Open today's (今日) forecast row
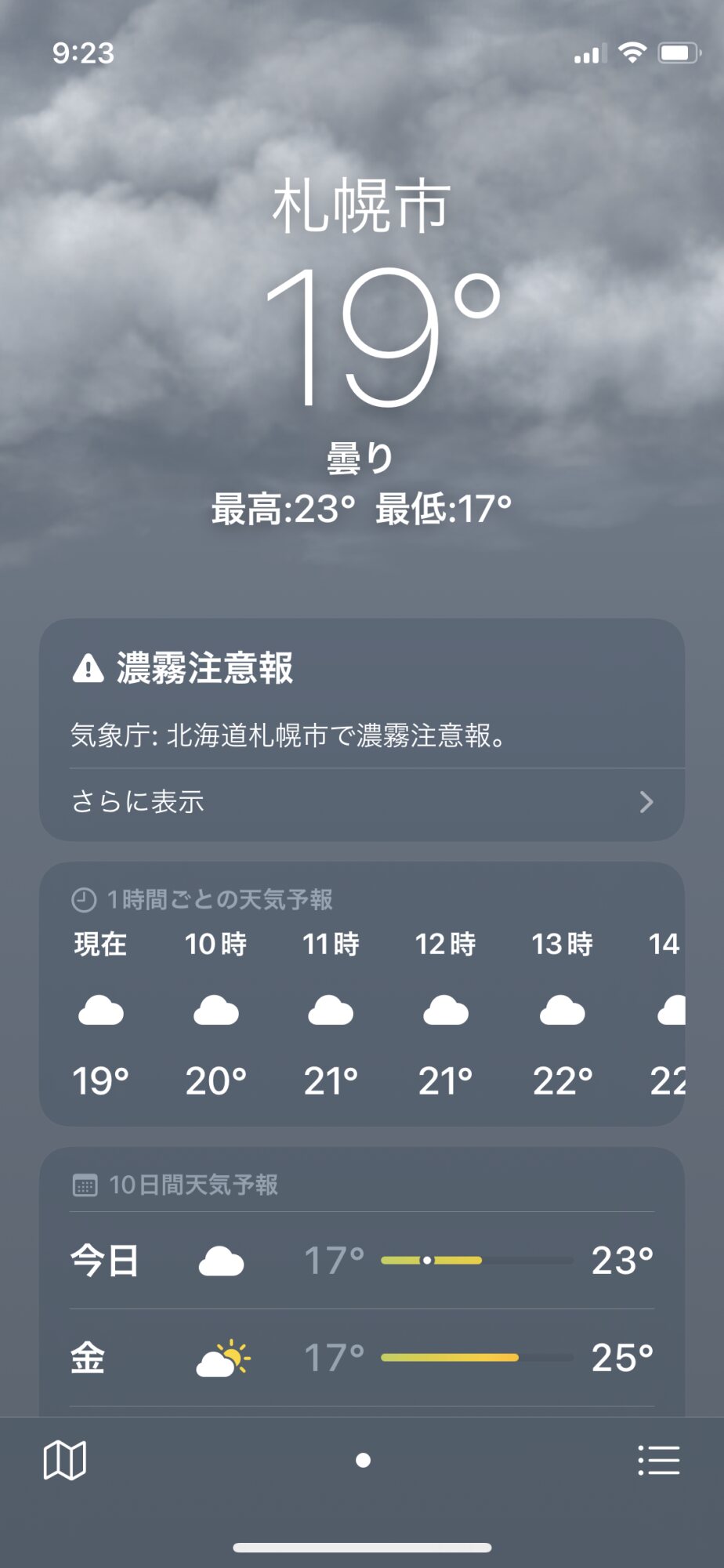The height and width of the screenshot is (1568, 724). (361, 1261)
